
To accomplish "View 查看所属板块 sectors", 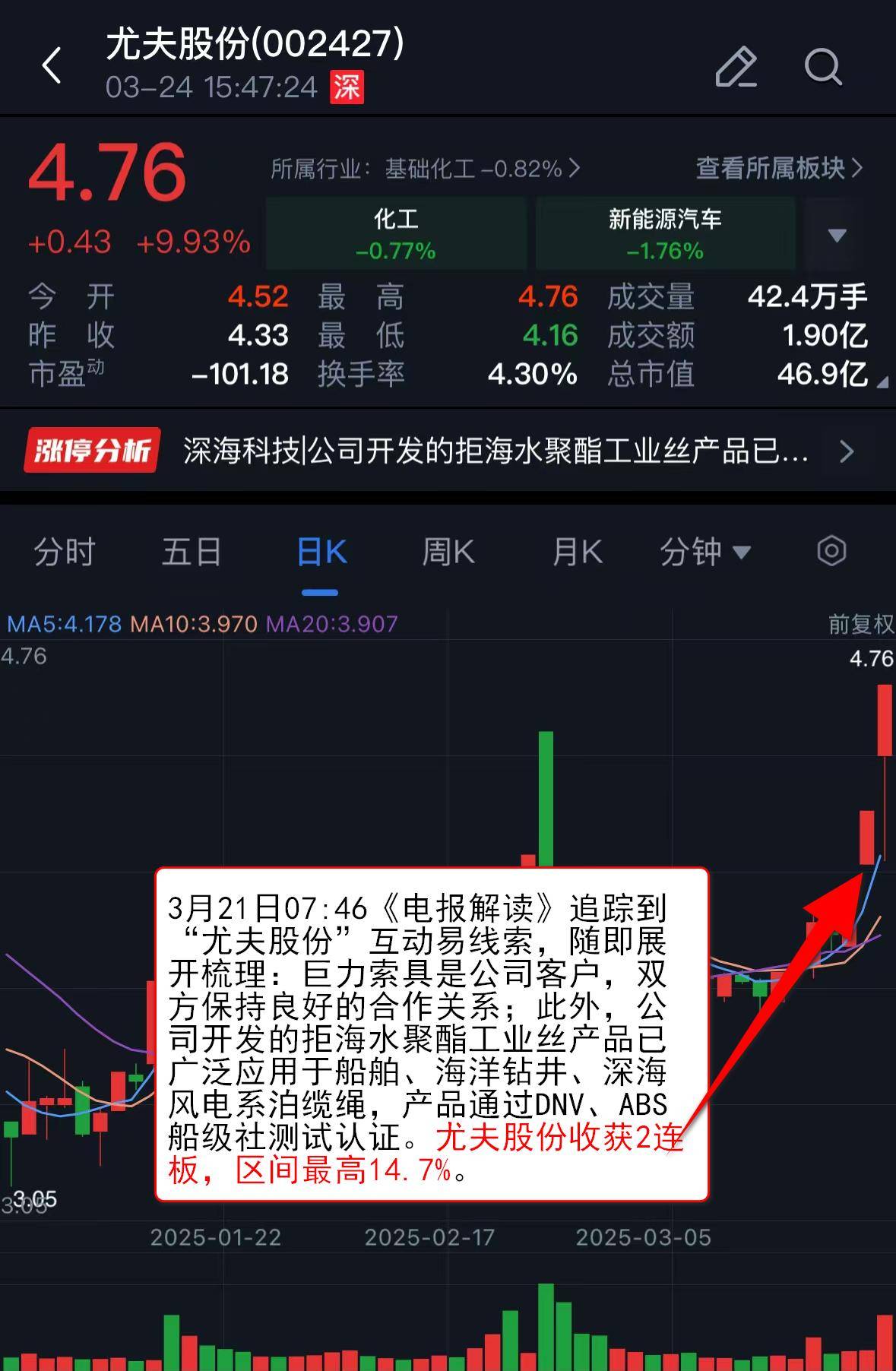I will pyautogui.click(x=779, y=168).
